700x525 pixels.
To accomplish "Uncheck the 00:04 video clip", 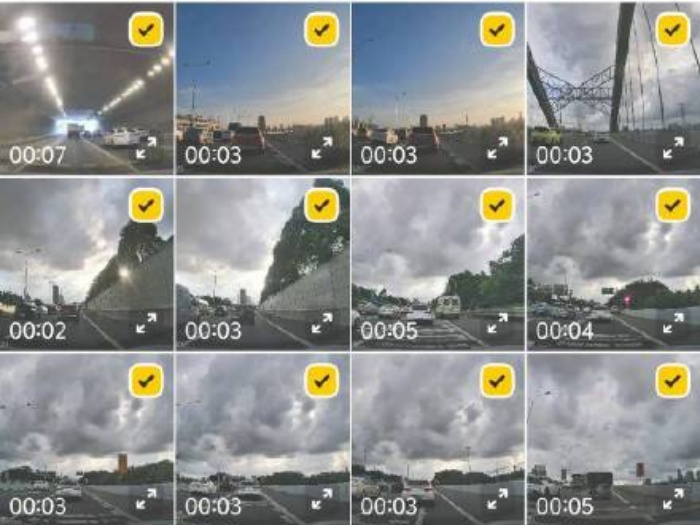I will (x=673, y=206).
